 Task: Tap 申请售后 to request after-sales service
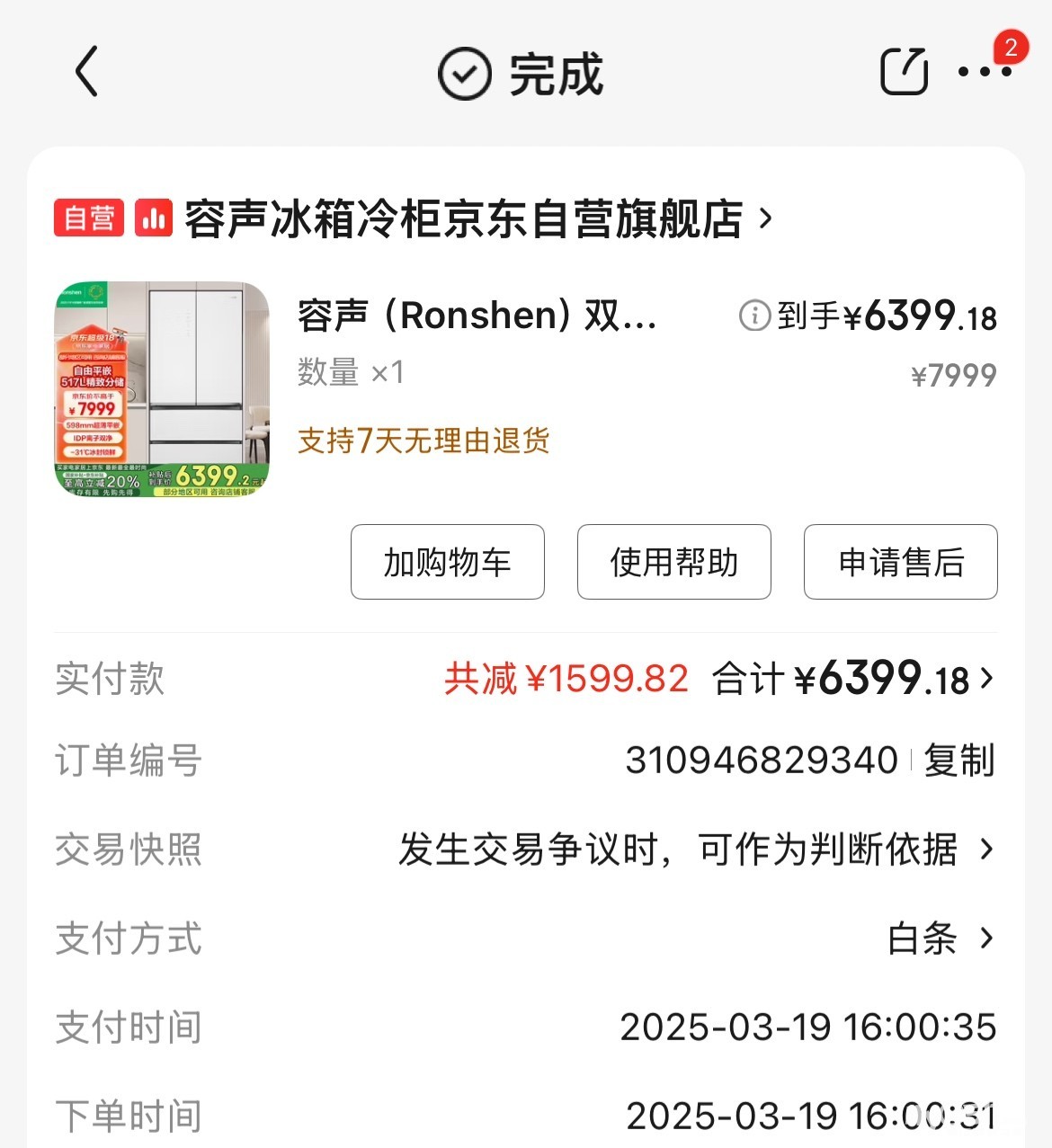click(900, 562)
